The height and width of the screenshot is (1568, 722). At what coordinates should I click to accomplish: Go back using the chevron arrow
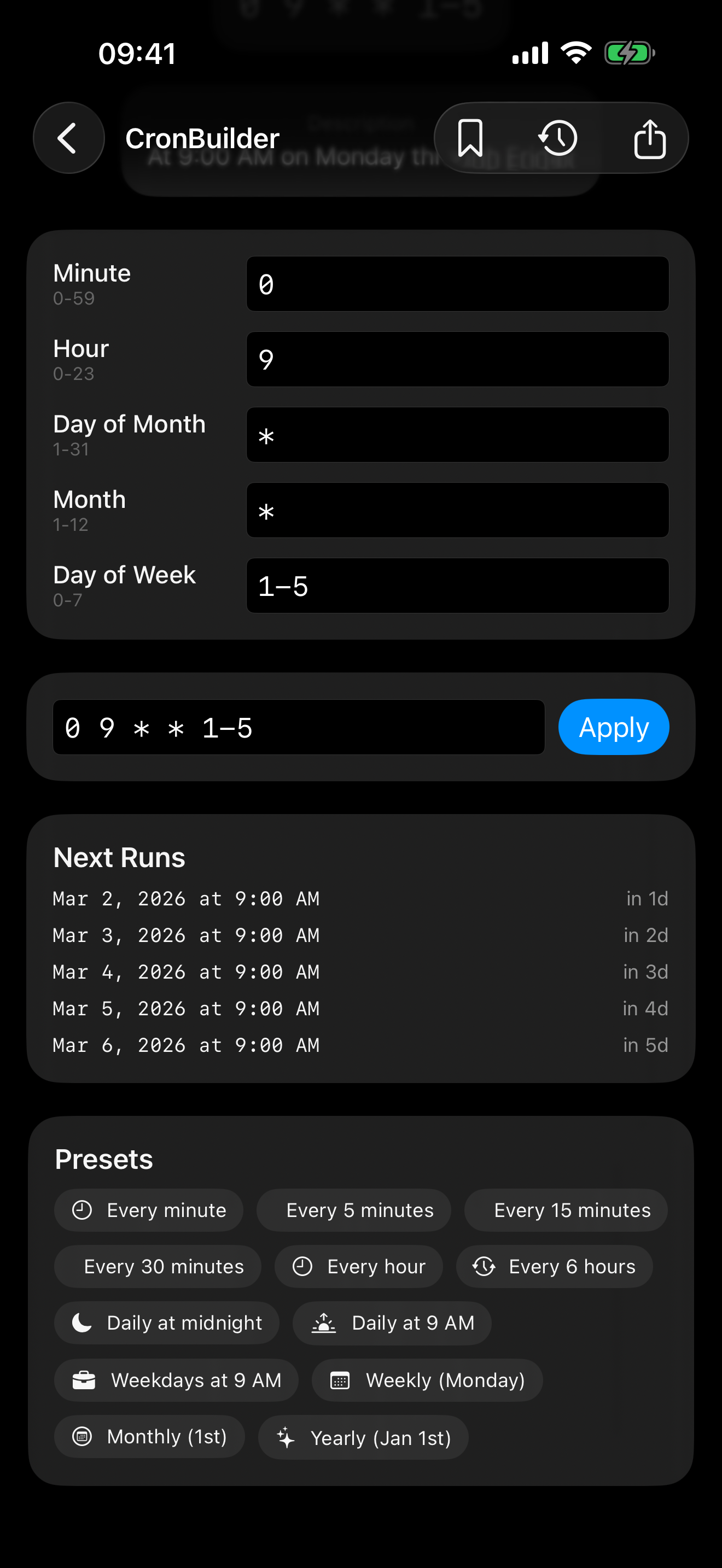point(68,138)
